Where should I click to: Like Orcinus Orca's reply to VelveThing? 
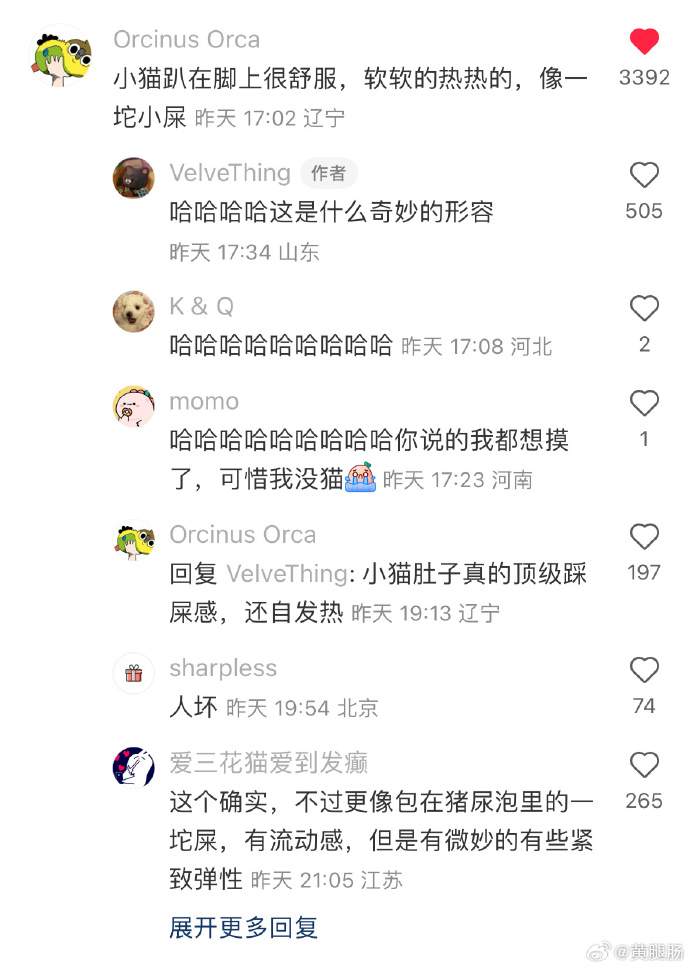coord(644,537)
